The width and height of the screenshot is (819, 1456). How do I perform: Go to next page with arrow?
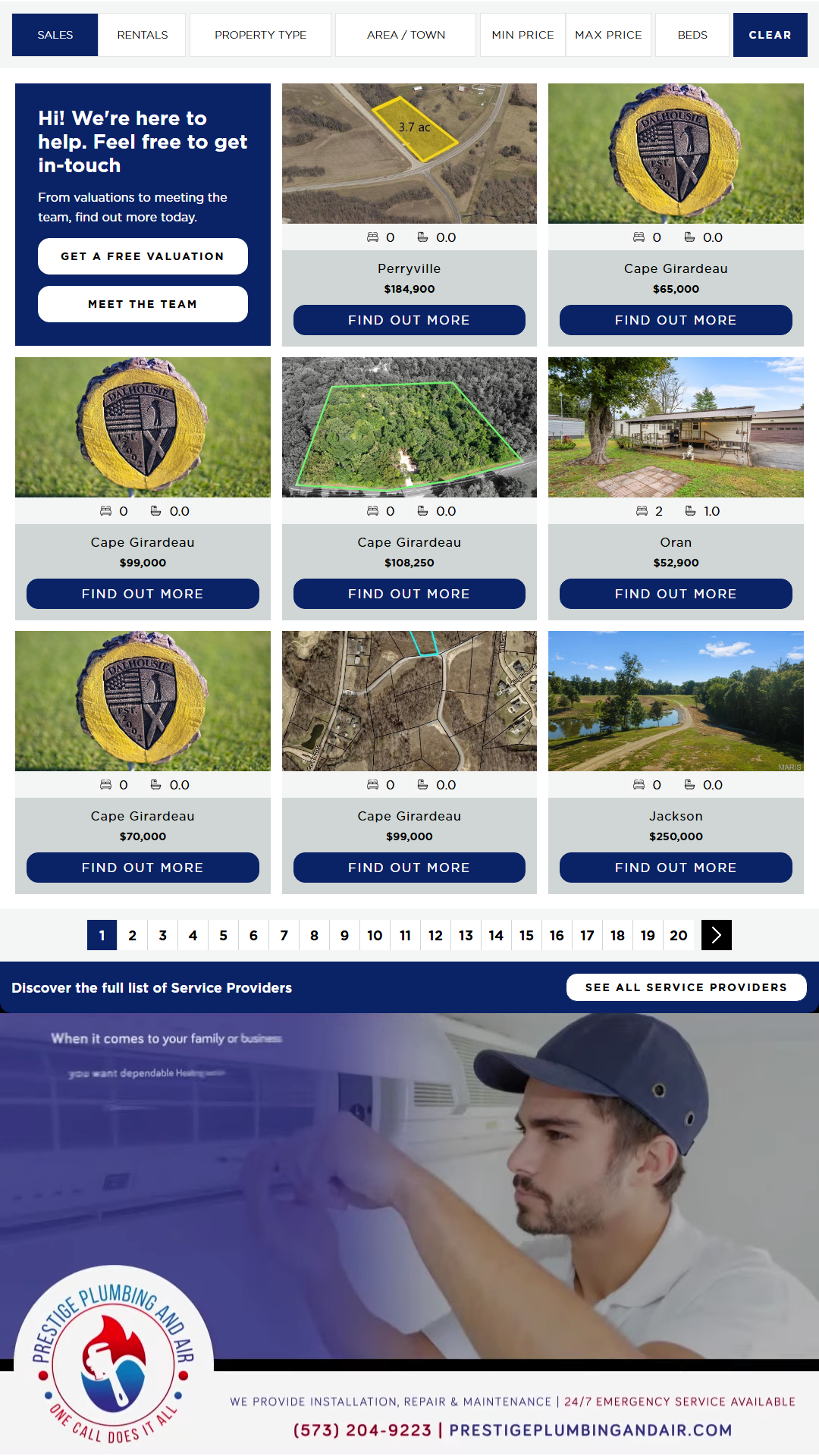pyautogui.click(x=716, y=935)
